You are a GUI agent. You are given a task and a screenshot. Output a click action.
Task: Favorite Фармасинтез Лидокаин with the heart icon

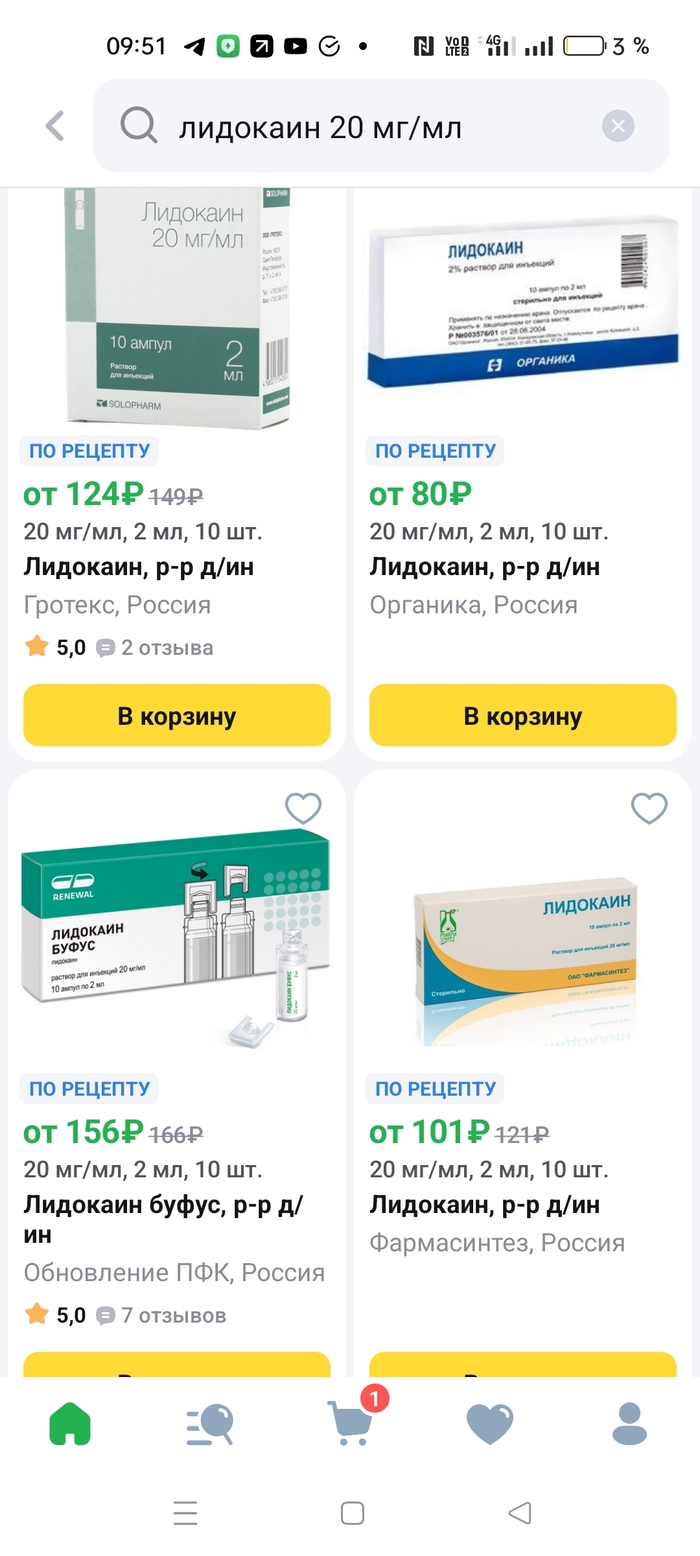point(649,808)
